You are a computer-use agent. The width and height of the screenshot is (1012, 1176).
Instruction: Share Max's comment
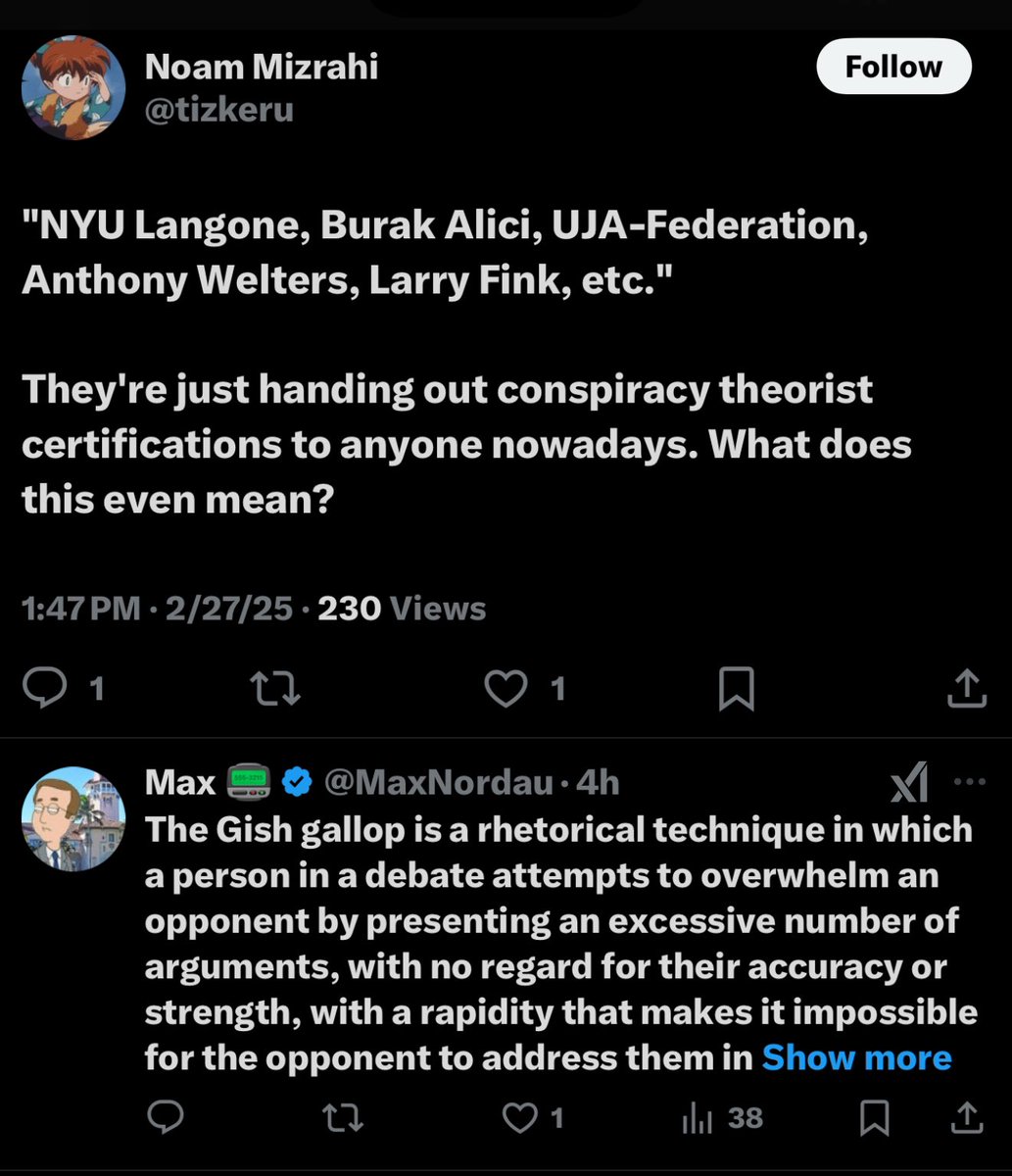pos(965,1117)
